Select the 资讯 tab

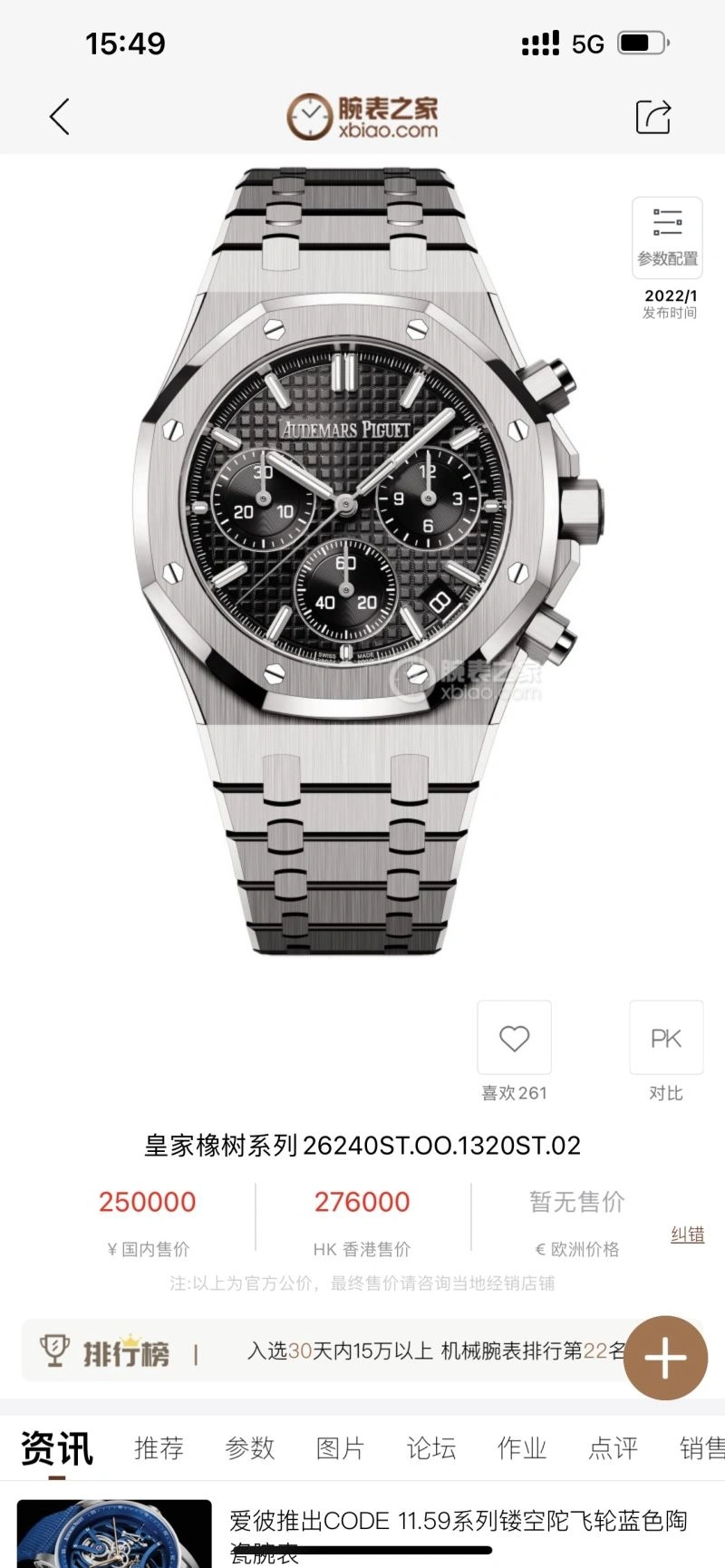pos(56,1447)
